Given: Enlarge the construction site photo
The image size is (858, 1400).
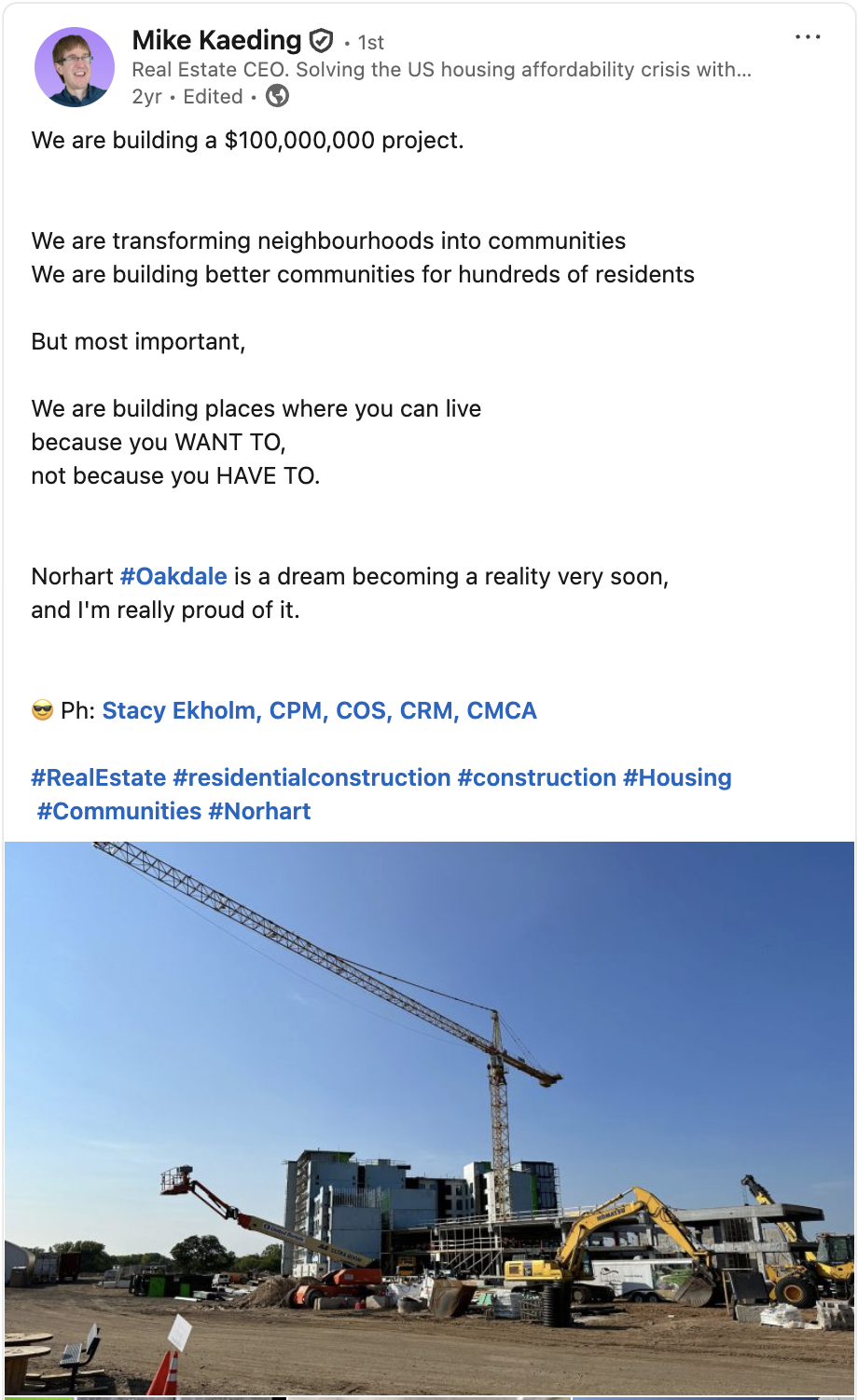Looking at the screenshot, I should 429,1119.
